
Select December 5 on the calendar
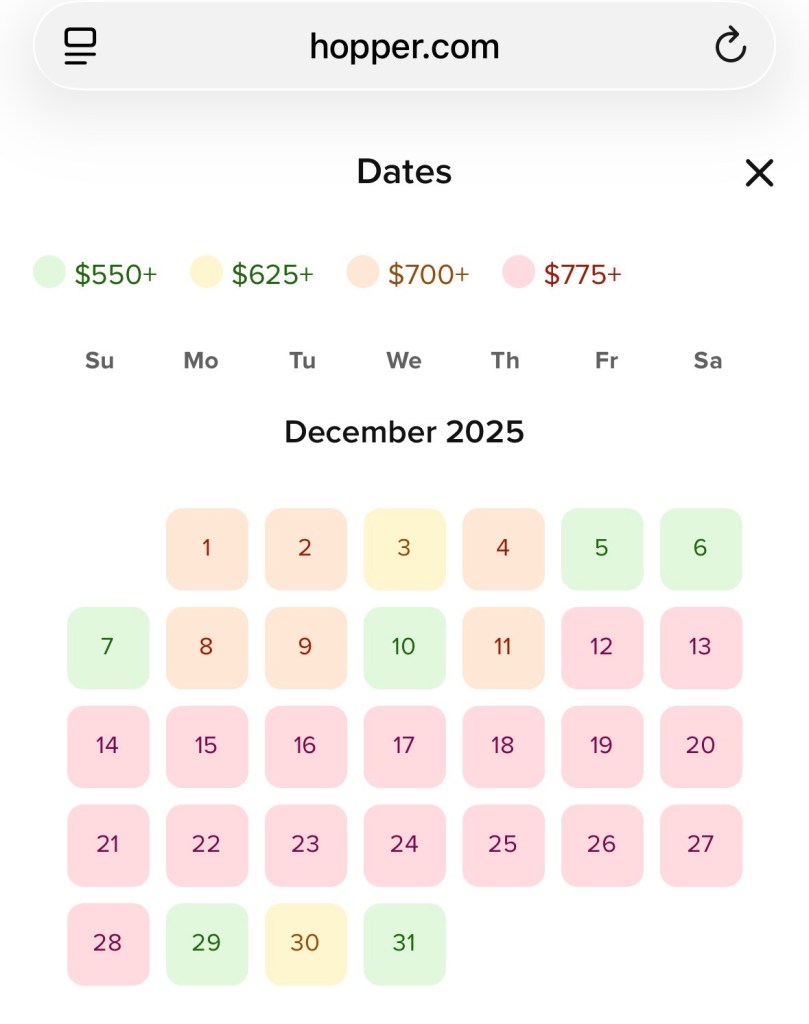602,548
